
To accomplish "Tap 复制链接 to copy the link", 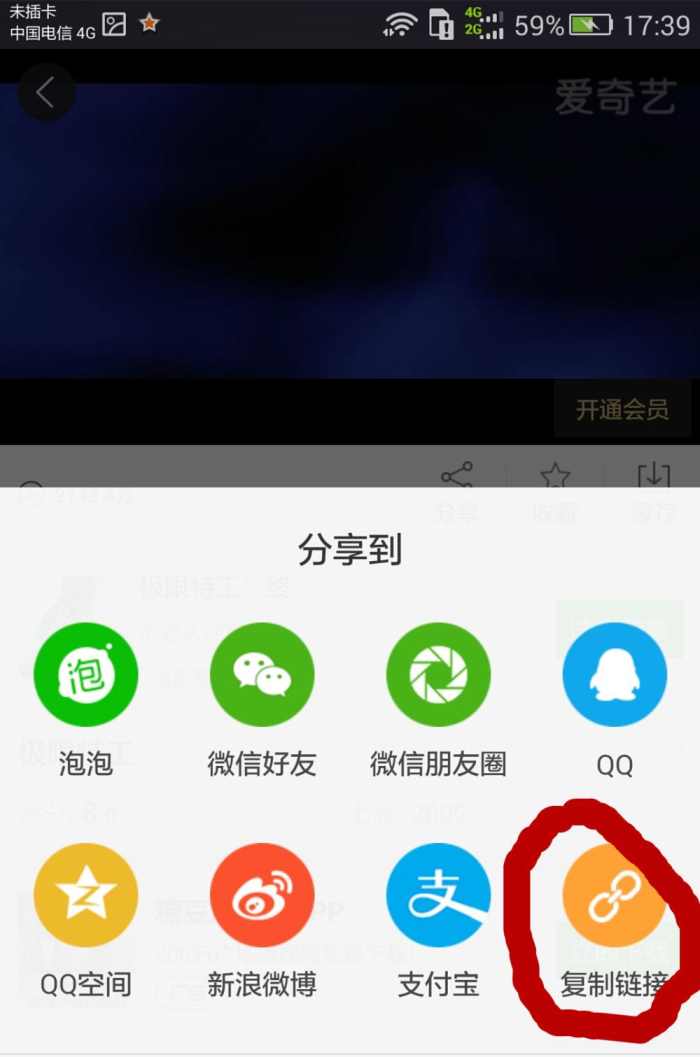I will tap(613, 895).
